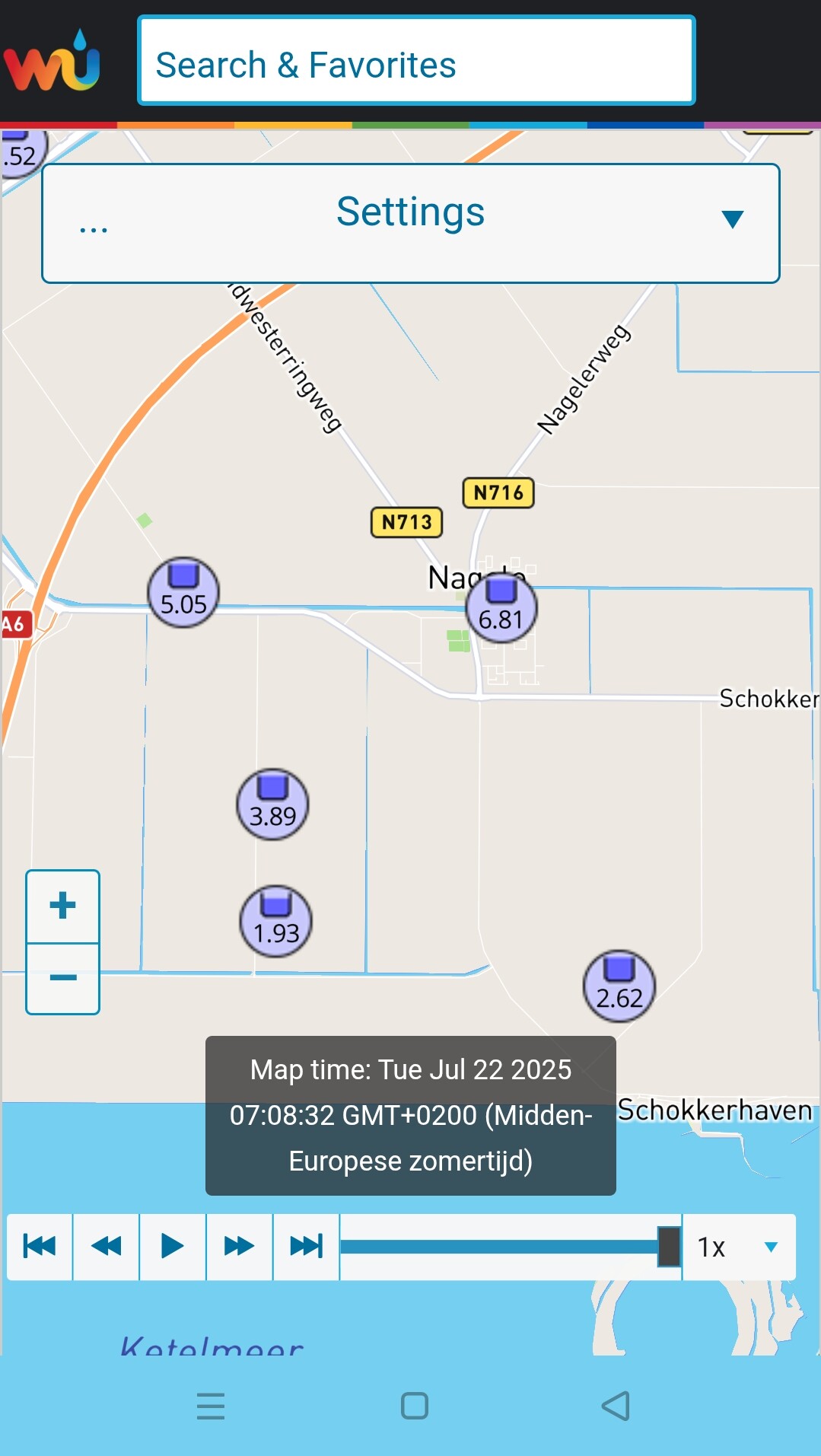Tap the map timeline slider
Viewport: 821px width, 1456px height.
(x=502, y=1247)
